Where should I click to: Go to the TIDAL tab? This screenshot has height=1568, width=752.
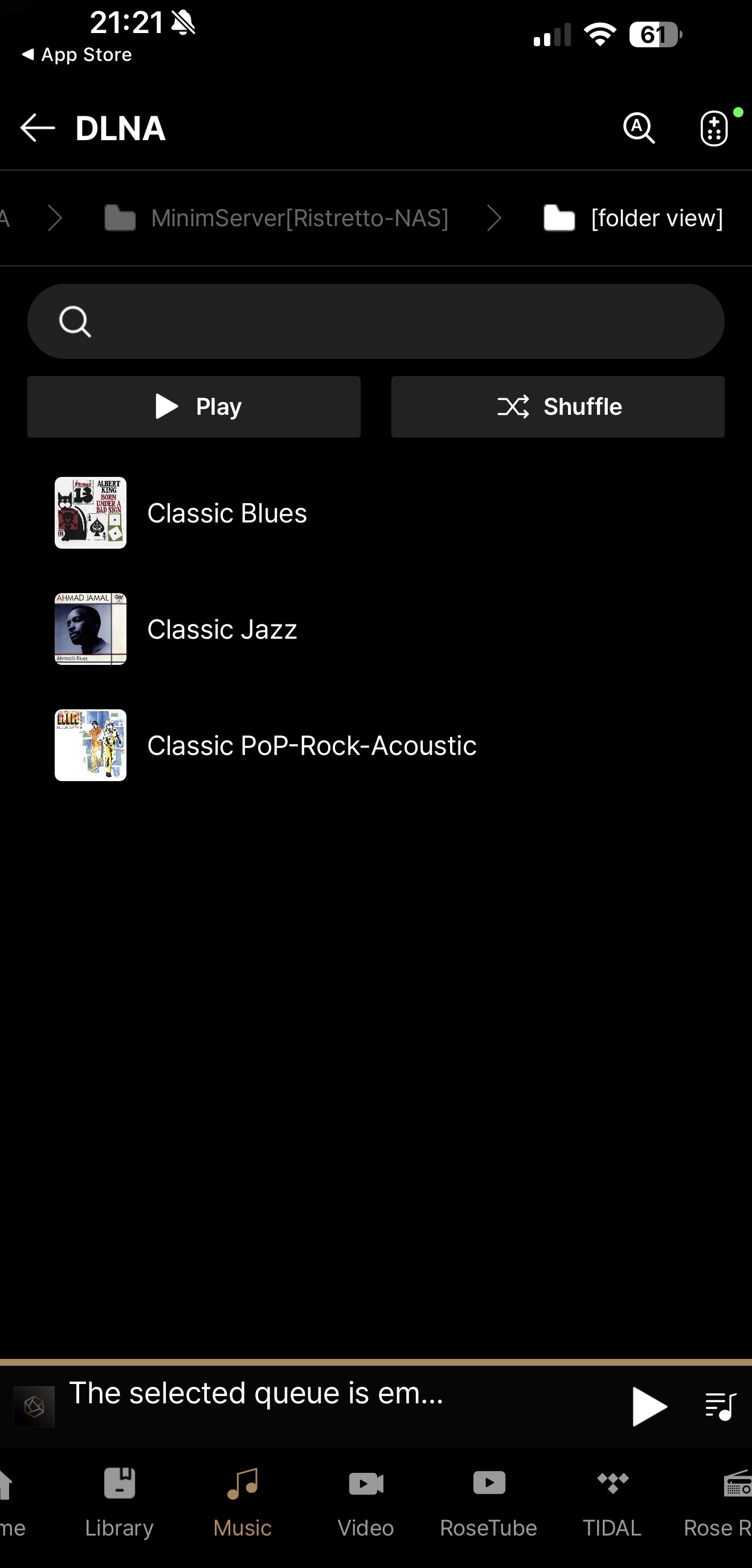tap(612, 1500)
